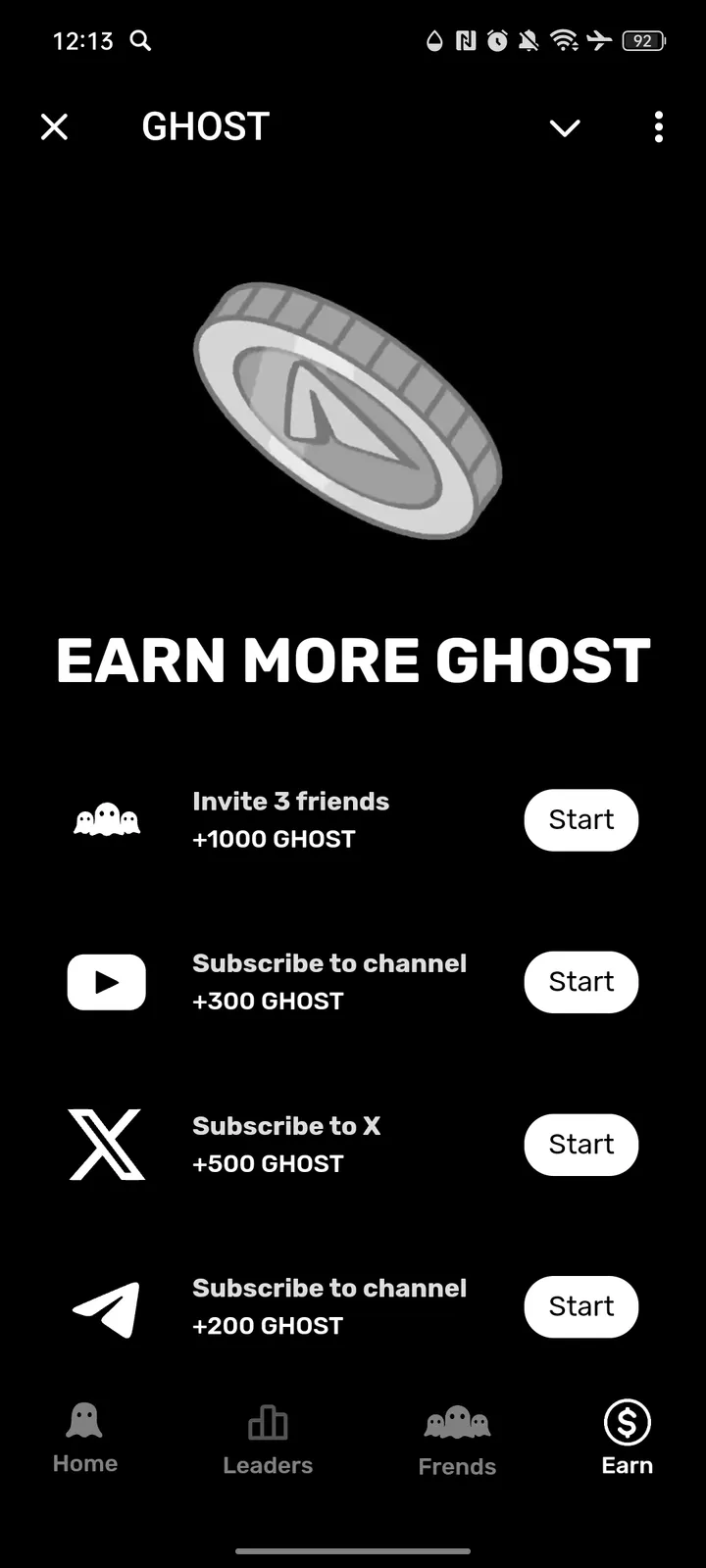
Task: Tap the three ghosts invite friends icon
Action: click(106, 819)
